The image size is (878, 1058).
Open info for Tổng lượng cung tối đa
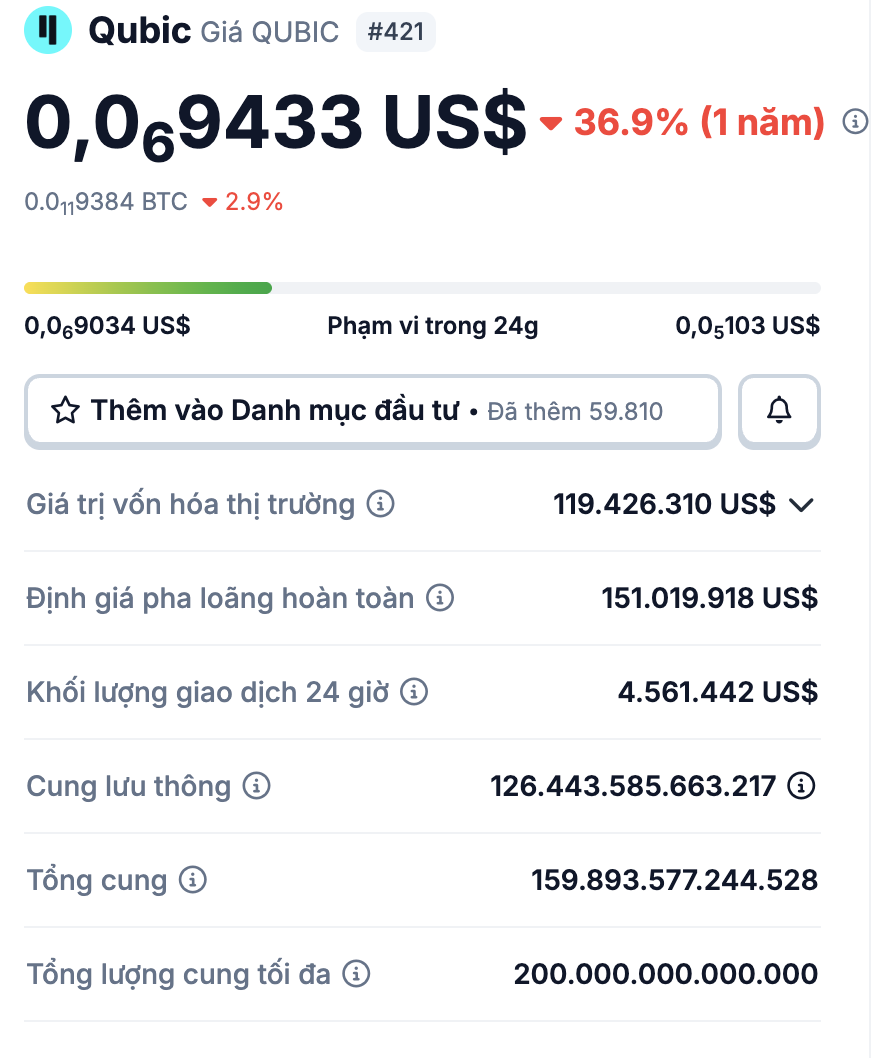[x=357, y=973]
